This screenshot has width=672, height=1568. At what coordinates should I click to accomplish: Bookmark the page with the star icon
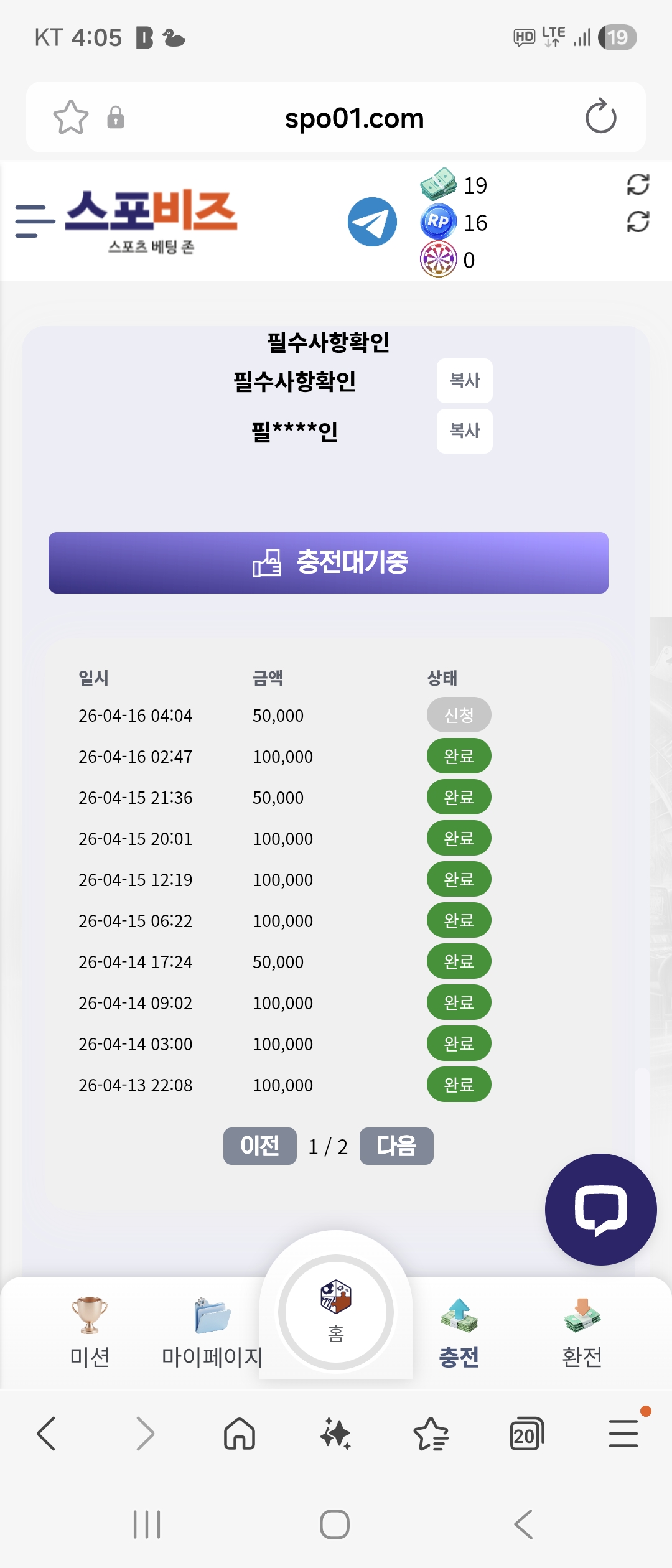(70, 115)
